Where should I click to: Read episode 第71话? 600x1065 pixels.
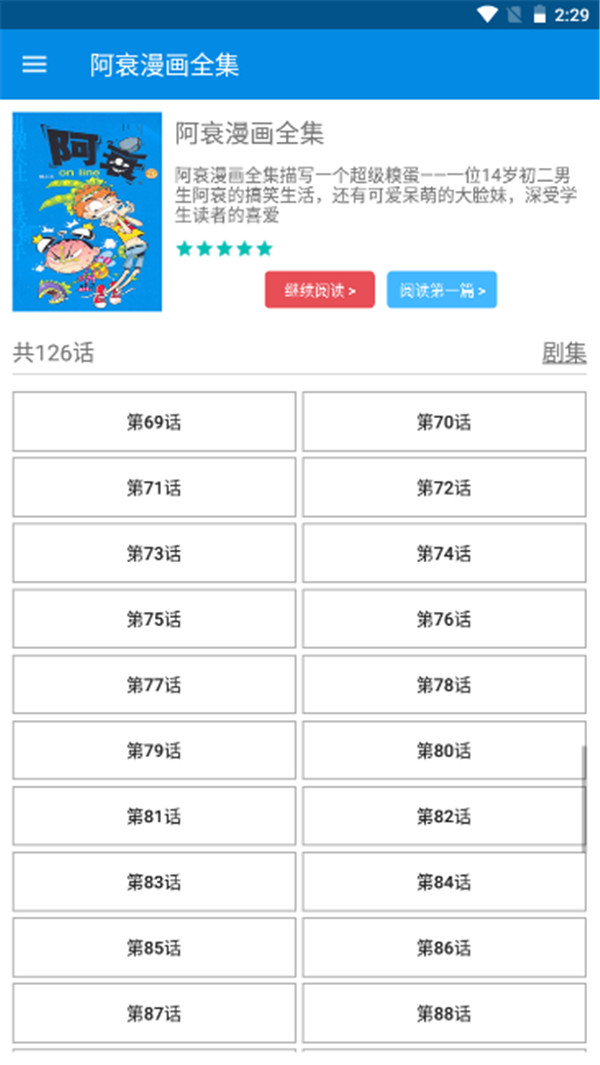pos(154,488)
